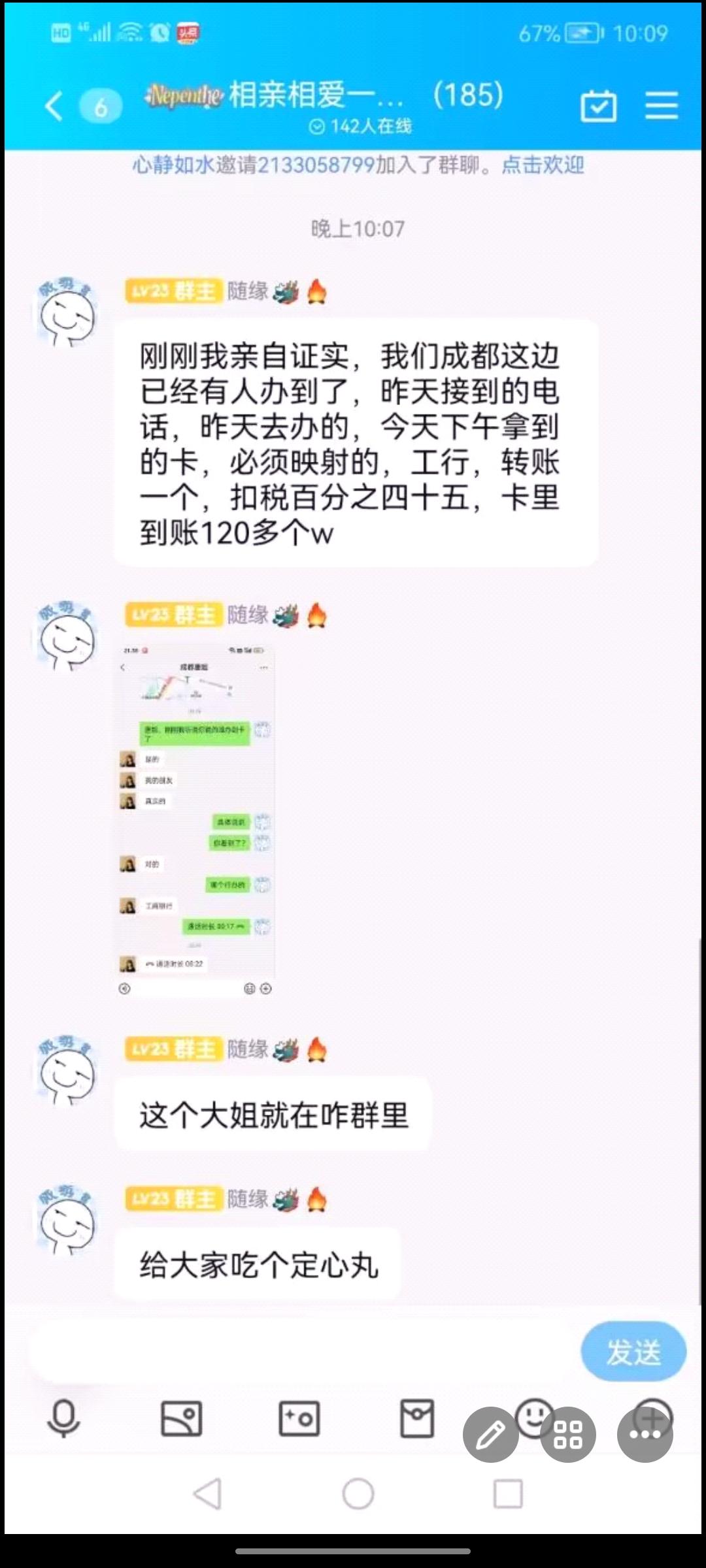This screenshot has width=706, height=1568.
Task: Start voice input with the microphone
Action: [x=63, y=1419]
